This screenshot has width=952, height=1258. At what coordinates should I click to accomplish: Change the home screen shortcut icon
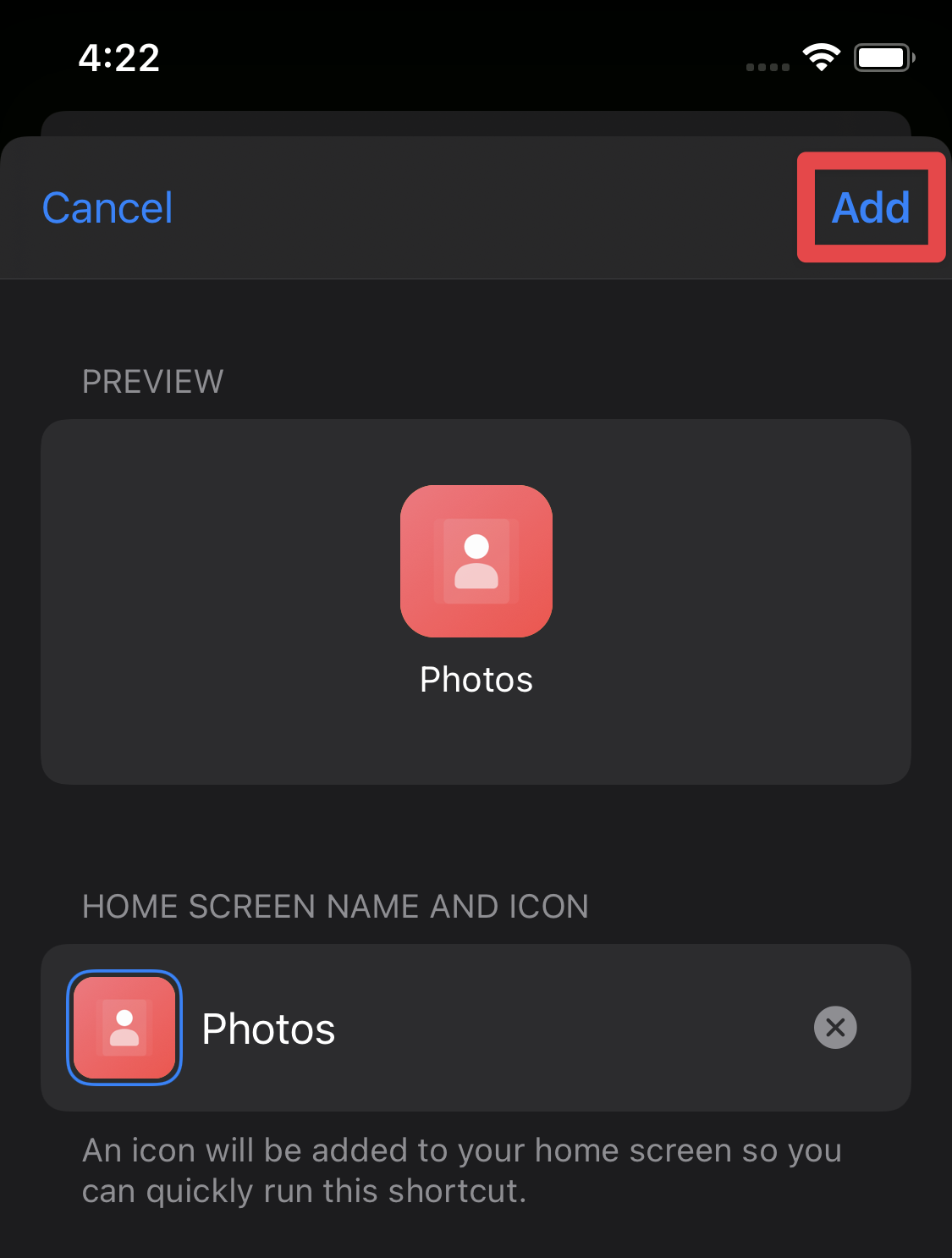[x=124, y=1028]
